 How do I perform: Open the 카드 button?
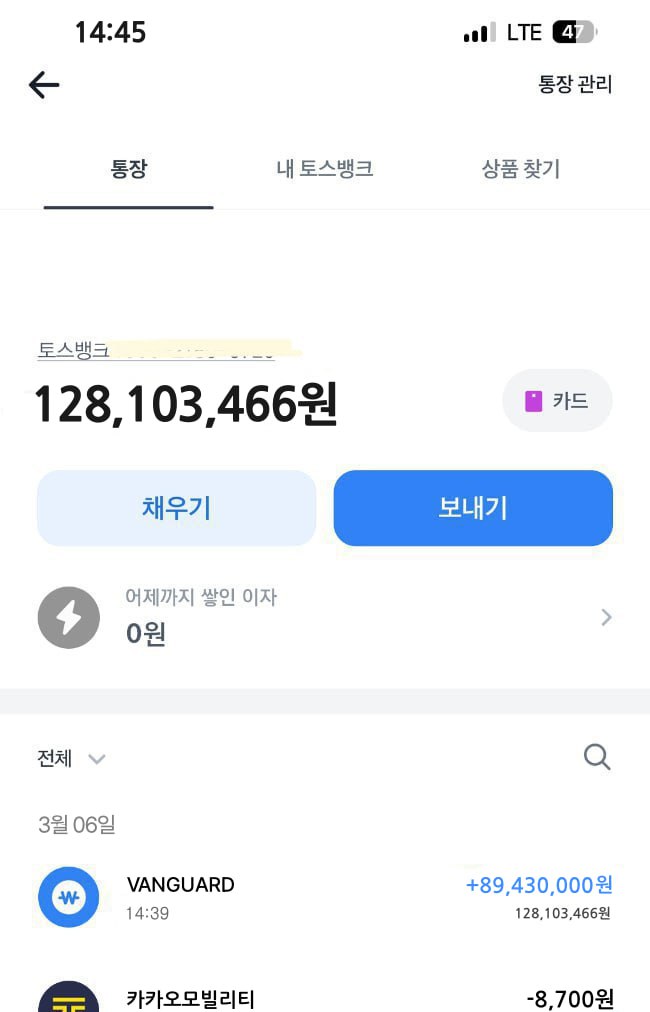click(x=557, y=401)
